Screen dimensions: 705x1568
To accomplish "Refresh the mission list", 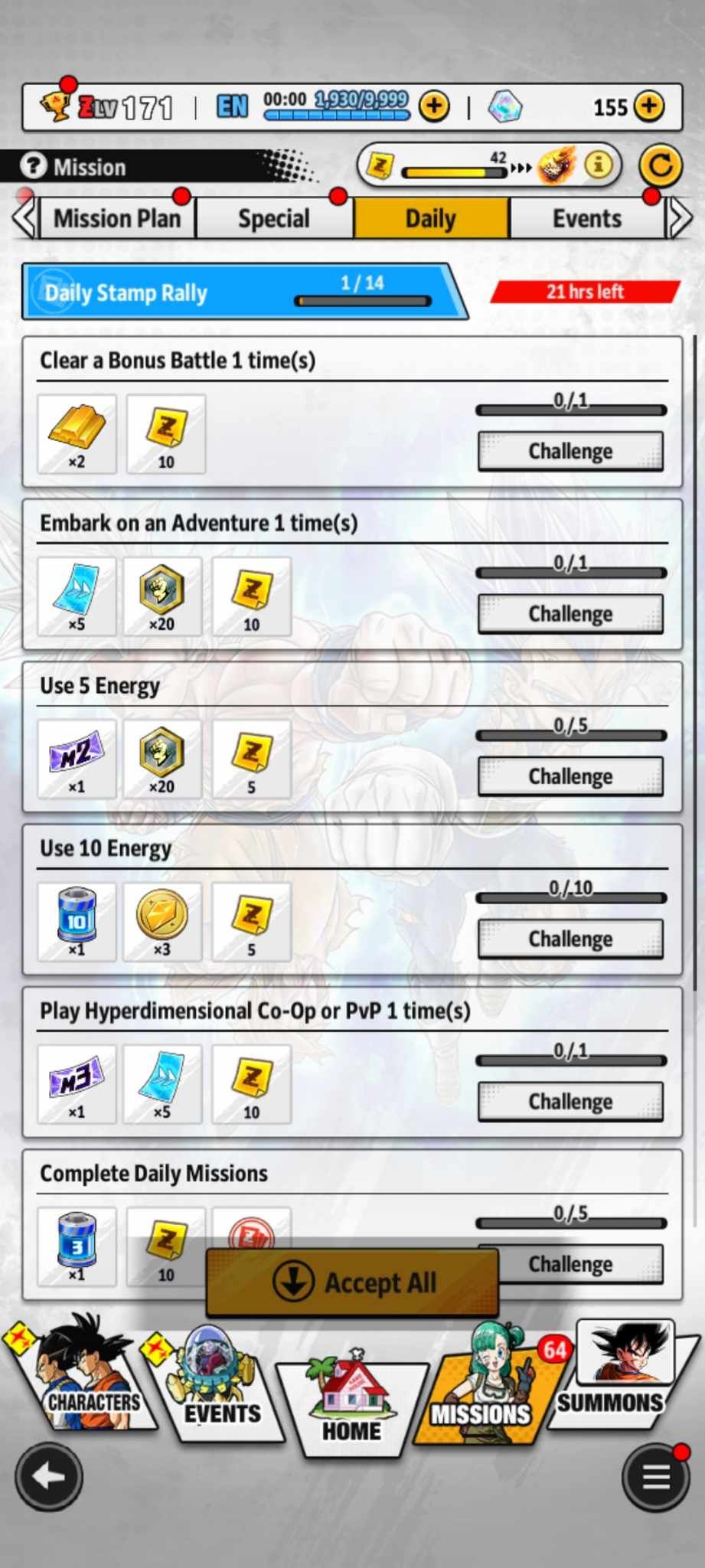I will [660, 165].
